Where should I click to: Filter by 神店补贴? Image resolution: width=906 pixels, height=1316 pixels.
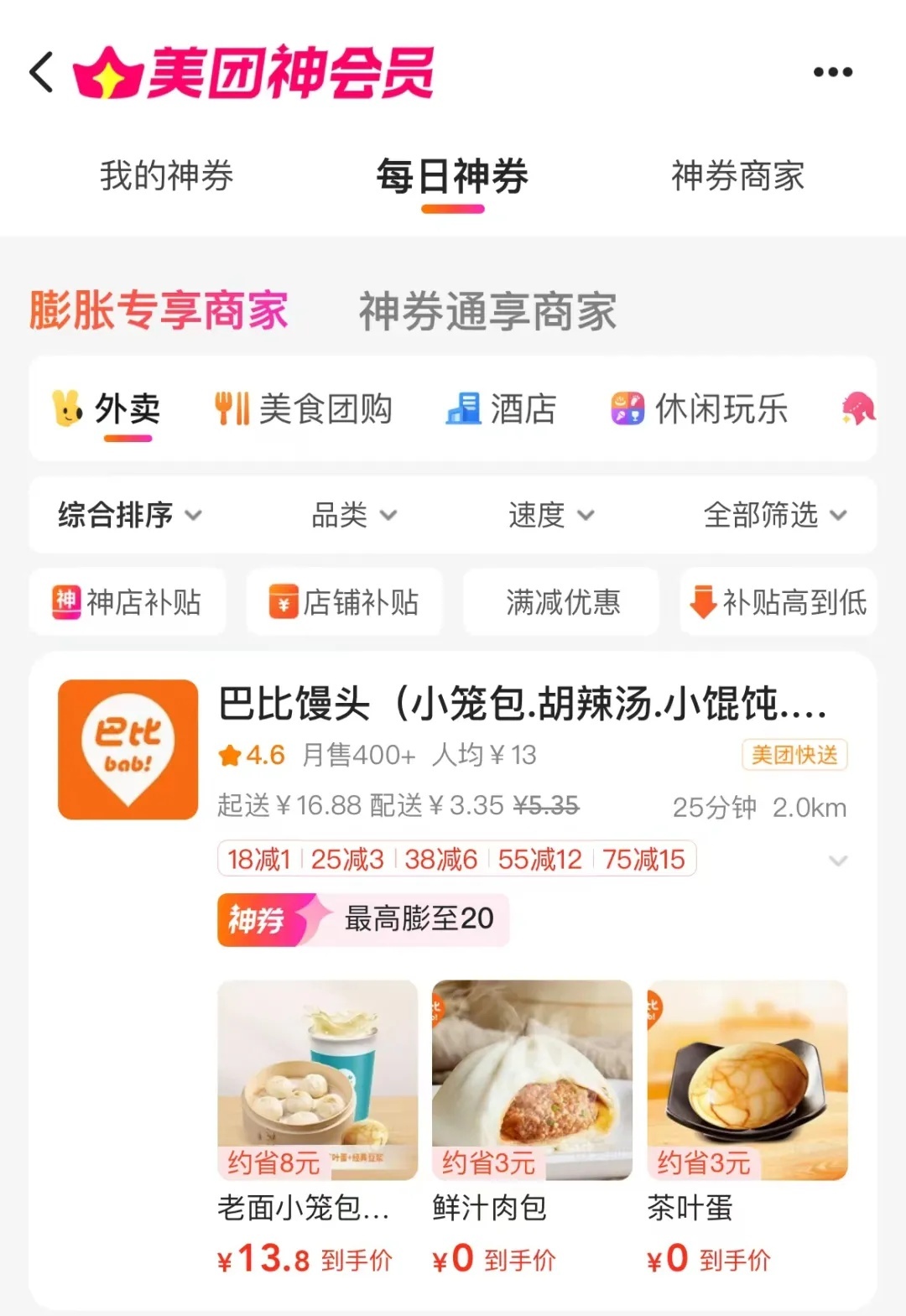click(x=128, y=602)
